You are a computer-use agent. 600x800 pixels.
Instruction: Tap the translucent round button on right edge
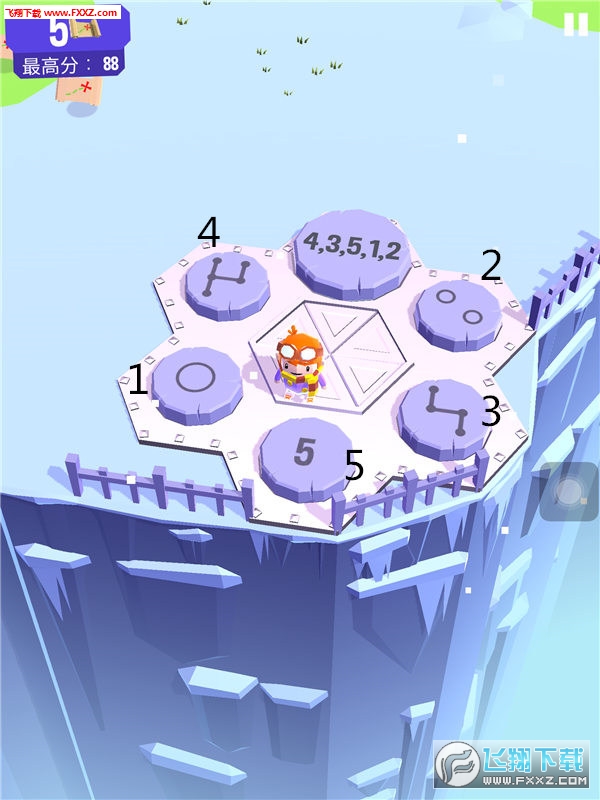click(571, 491)
